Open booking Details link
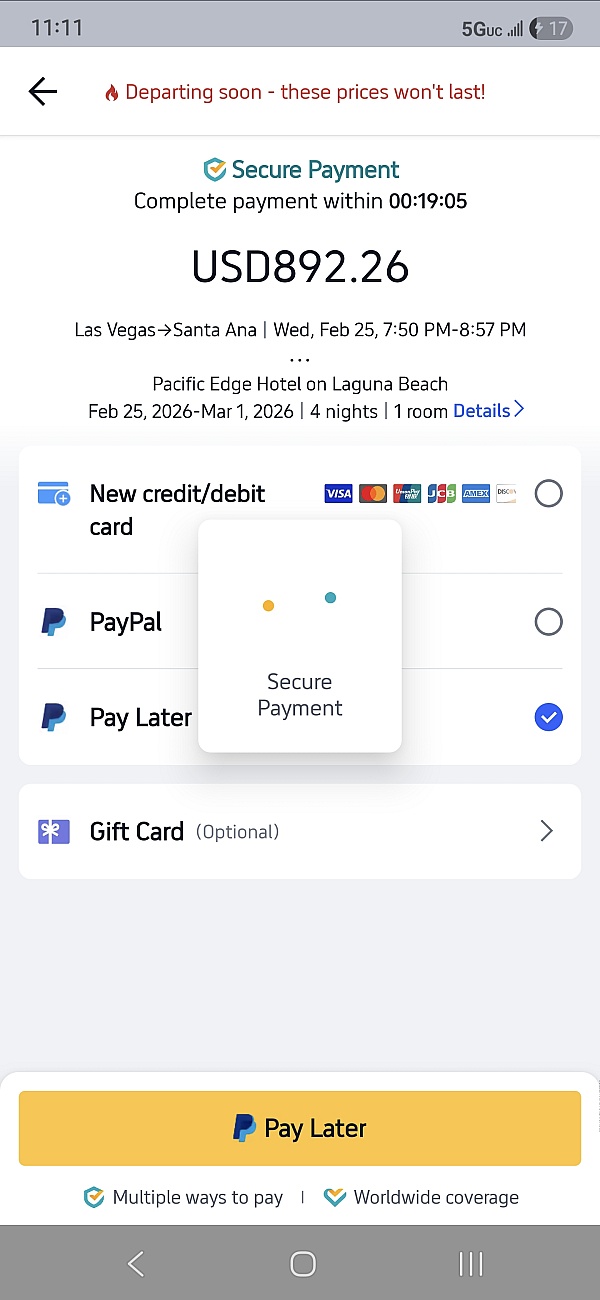This screenshot has height=1300, width=600. click(x=488, y=410)
